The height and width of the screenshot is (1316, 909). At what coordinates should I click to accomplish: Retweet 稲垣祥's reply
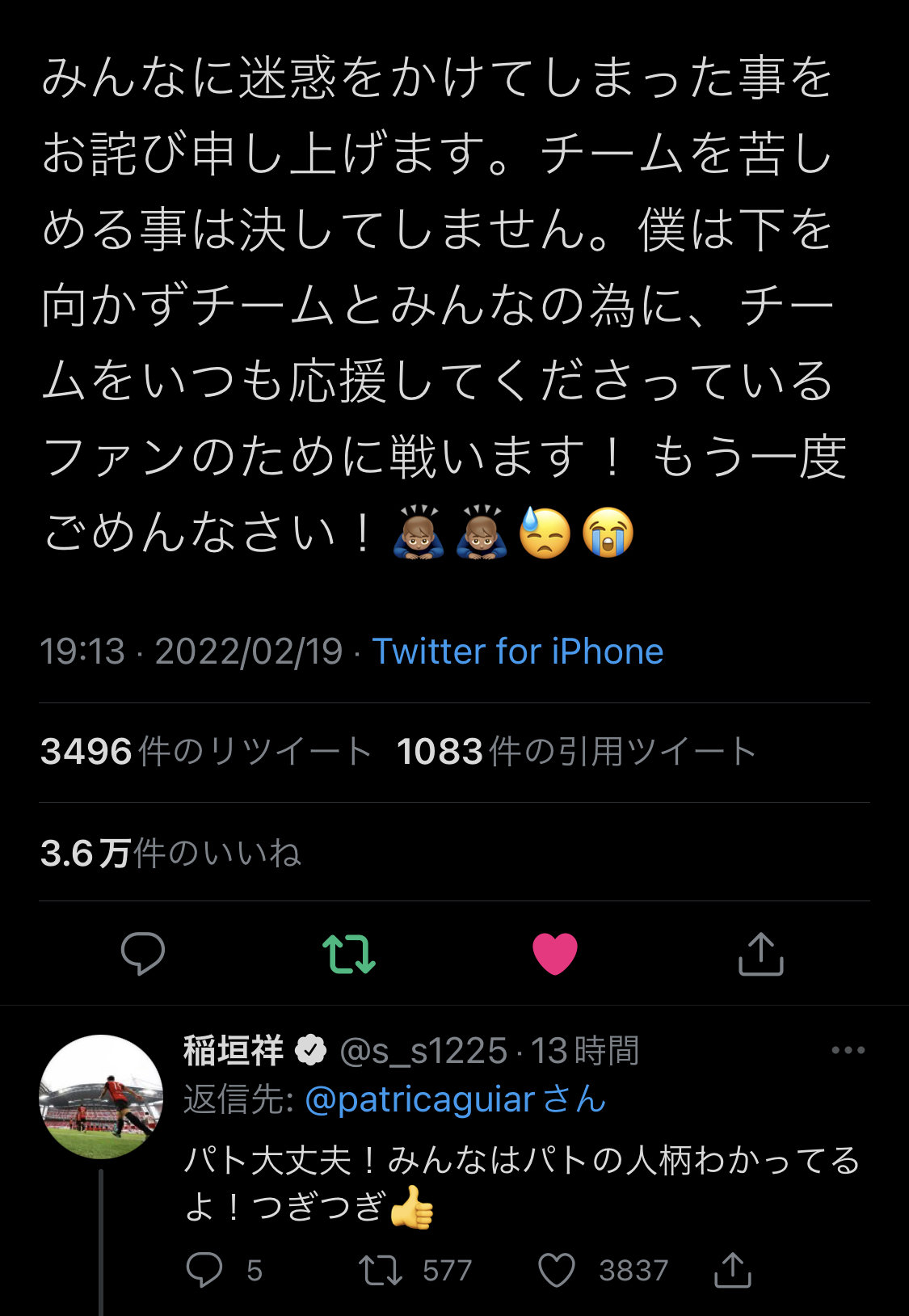[x=381, y=1270]
